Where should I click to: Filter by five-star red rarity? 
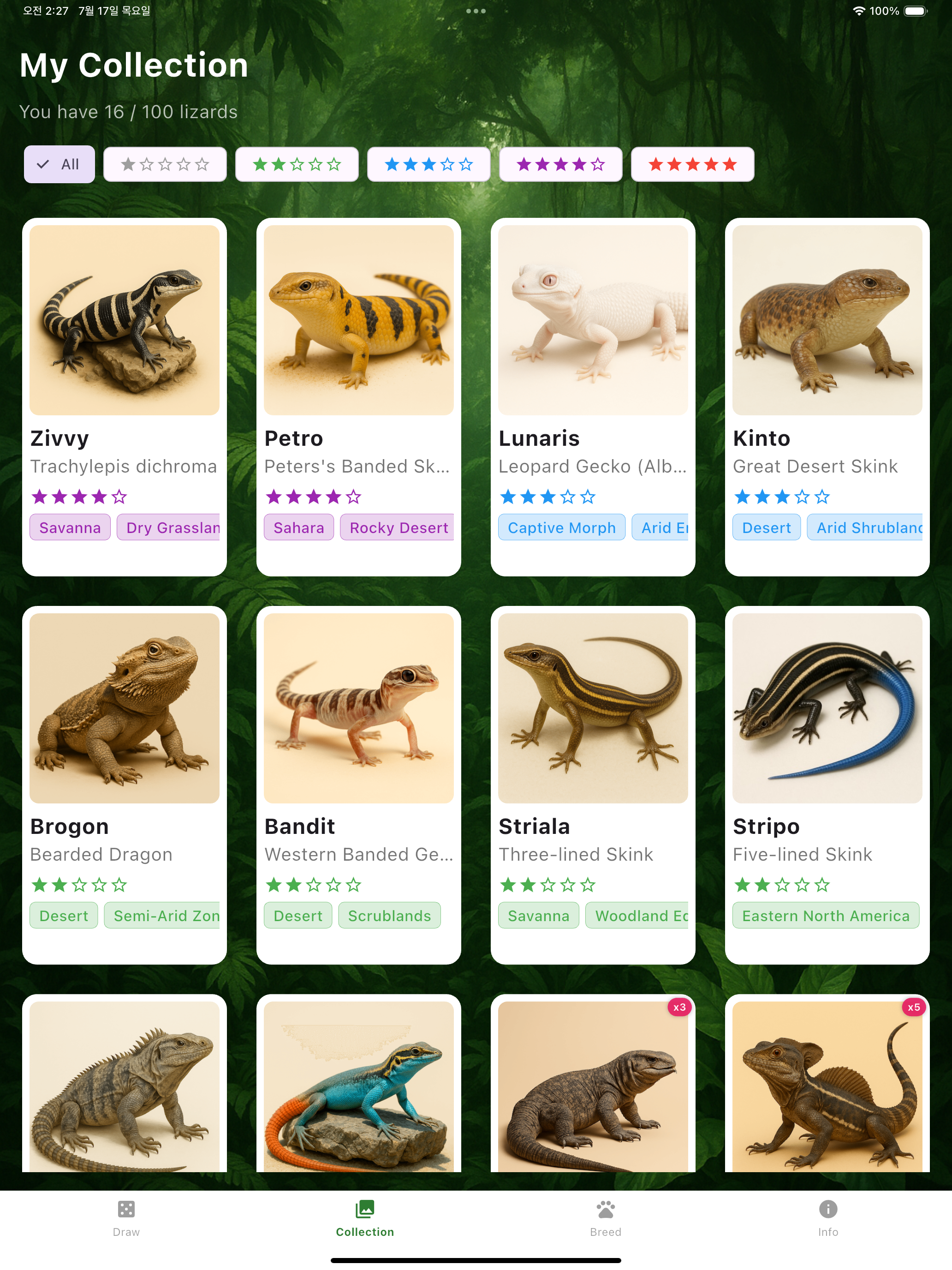point(692,164)
